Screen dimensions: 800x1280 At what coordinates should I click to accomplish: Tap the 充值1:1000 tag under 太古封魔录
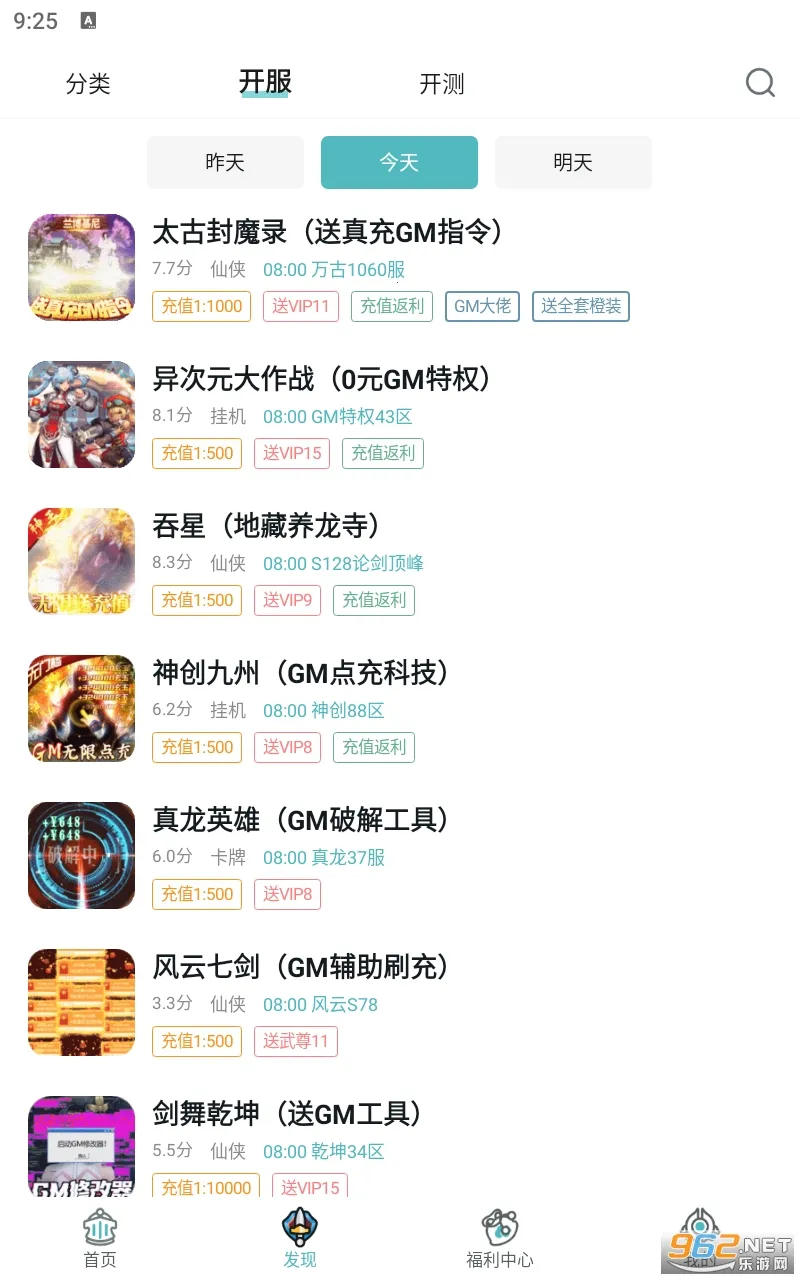pos(201,306)
